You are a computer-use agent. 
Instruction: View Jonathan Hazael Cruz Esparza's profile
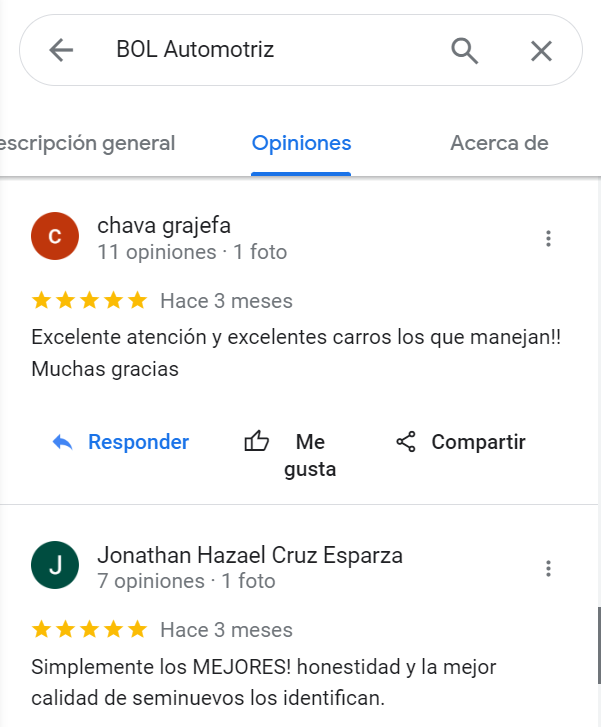(x=250, y=555)
